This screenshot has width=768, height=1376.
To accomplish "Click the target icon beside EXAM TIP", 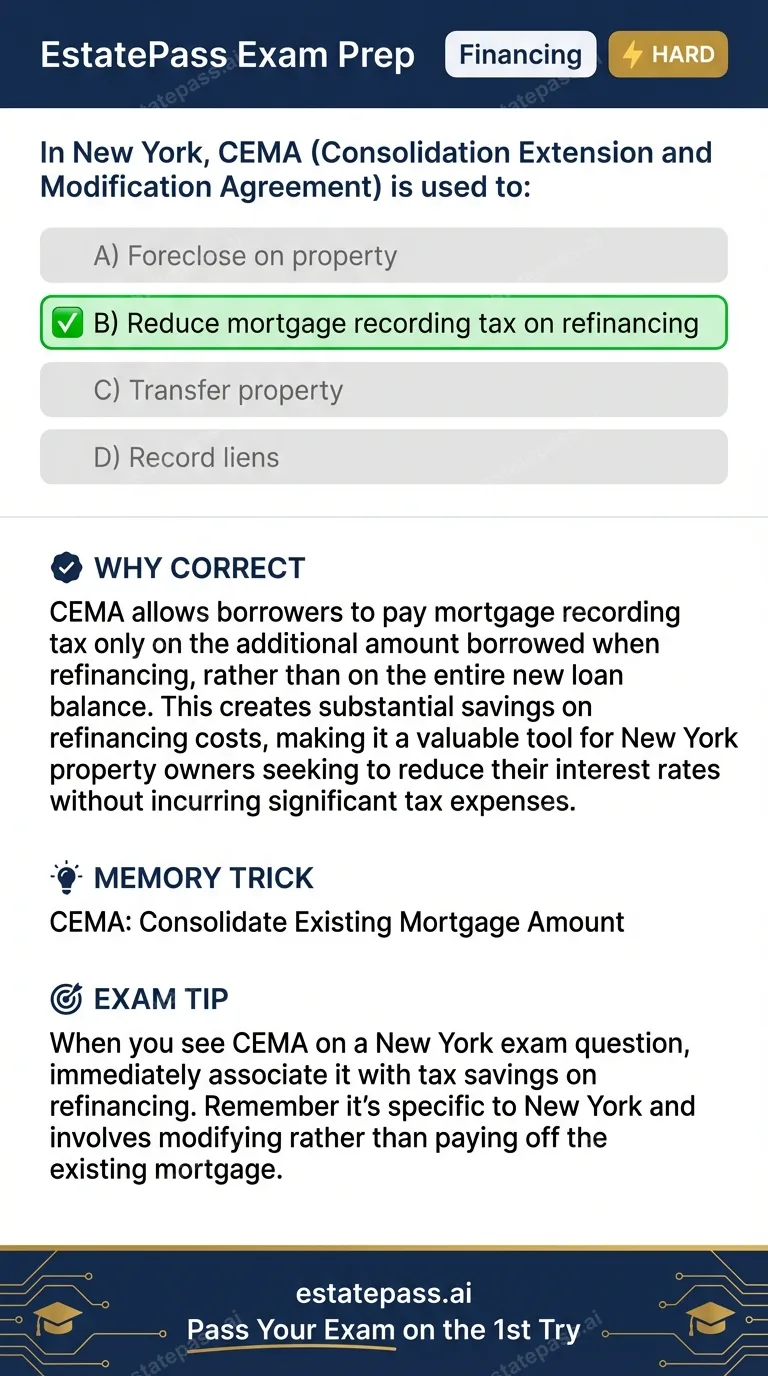I will click(x=66, y=998).
